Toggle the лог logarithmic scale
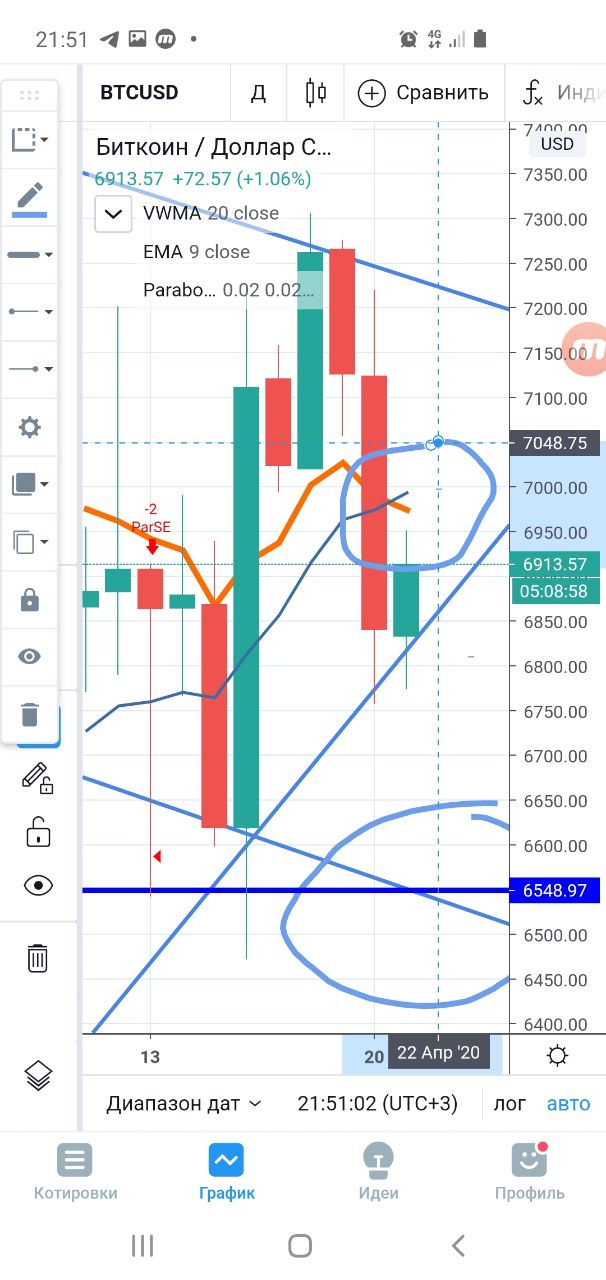606x1280 pixels. pyautogui.click(x=510, y=1104)
